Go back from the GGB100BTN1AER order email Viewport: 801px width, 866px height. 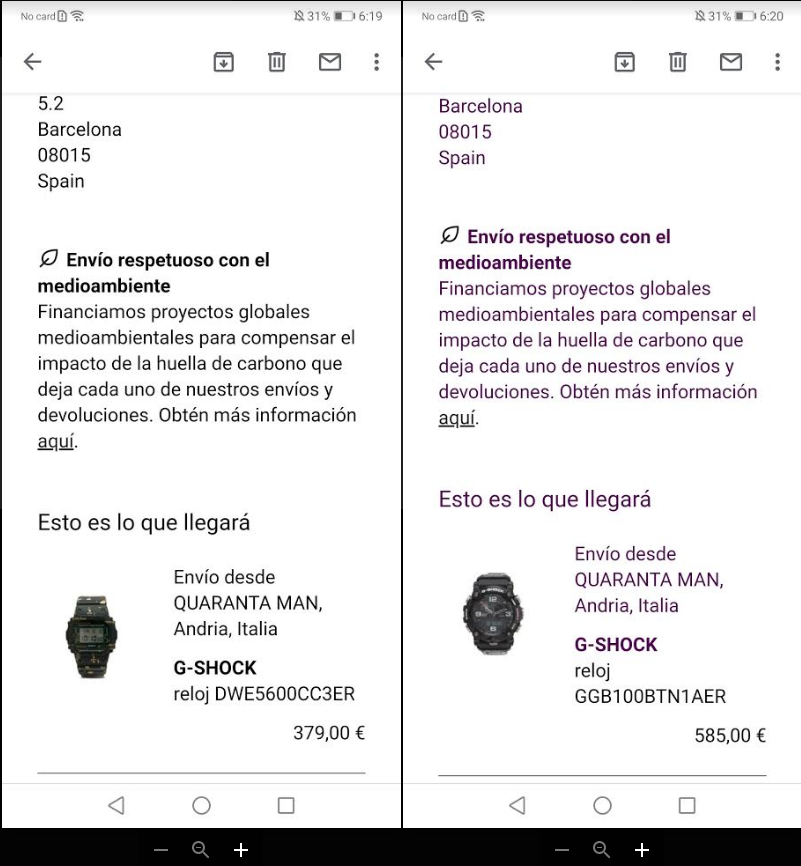[x=433, y=62]
